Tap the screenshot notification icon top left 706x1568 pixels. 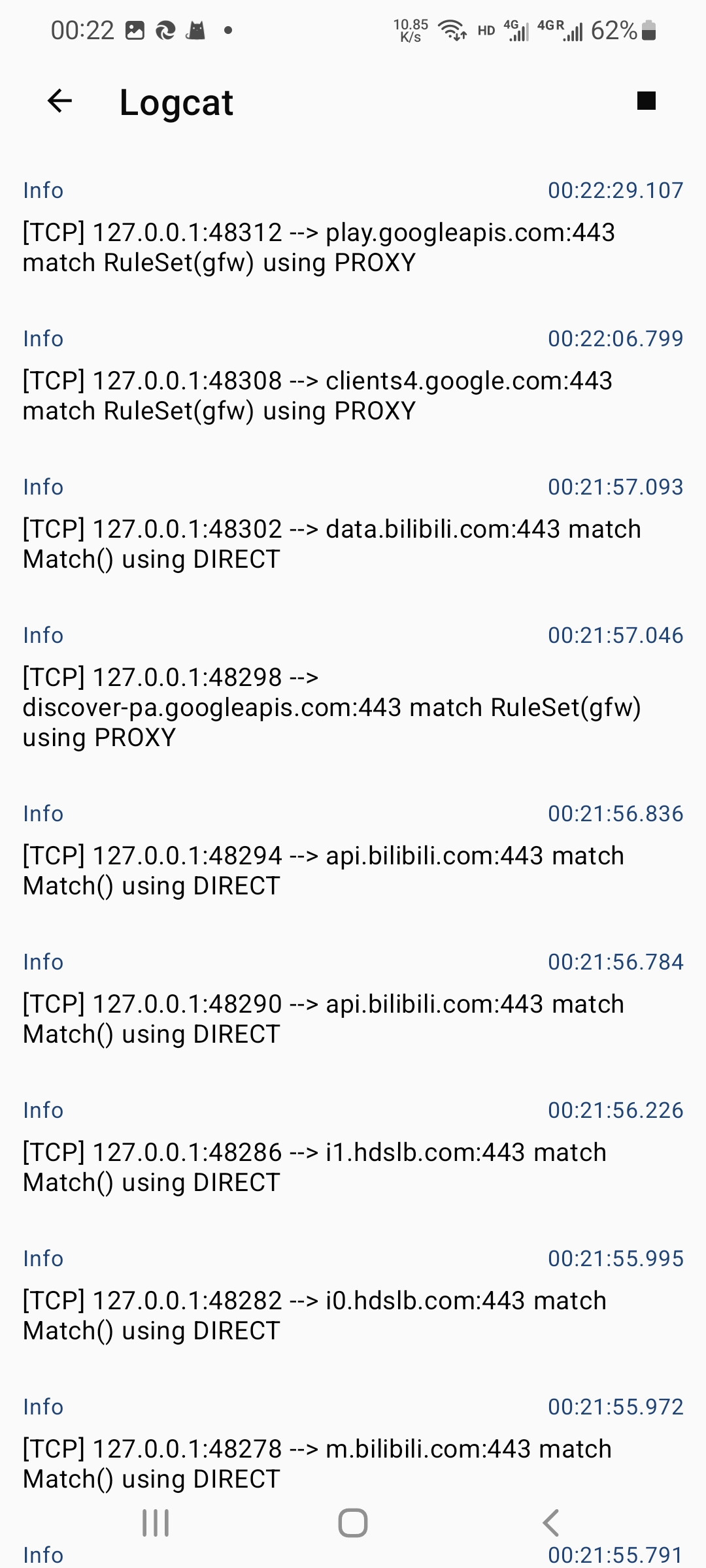click(x=135, y=29)
